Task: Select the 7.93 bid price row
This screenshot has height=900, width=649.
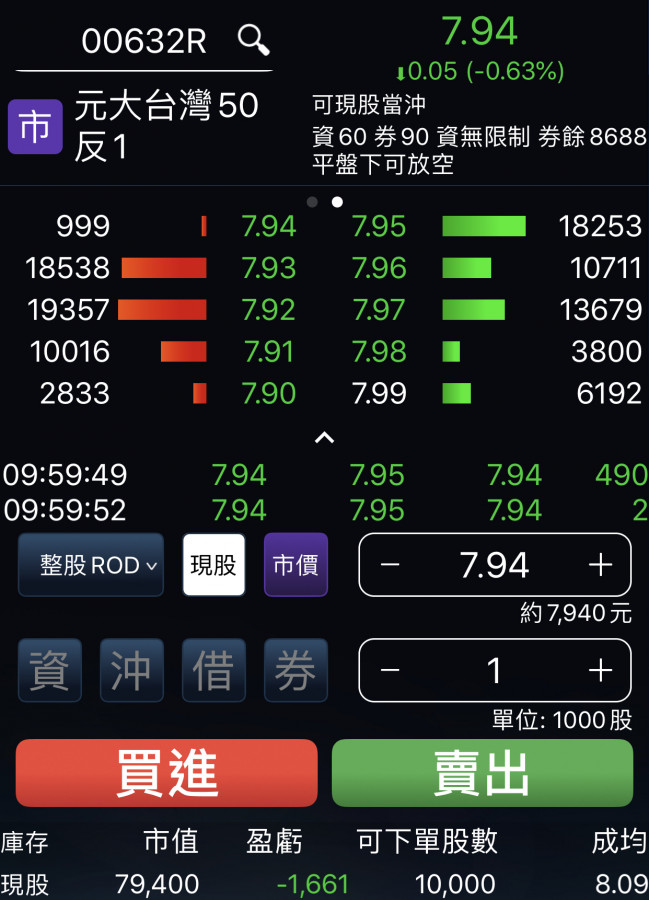Action: pyautogui.click(x=269, y=268)
